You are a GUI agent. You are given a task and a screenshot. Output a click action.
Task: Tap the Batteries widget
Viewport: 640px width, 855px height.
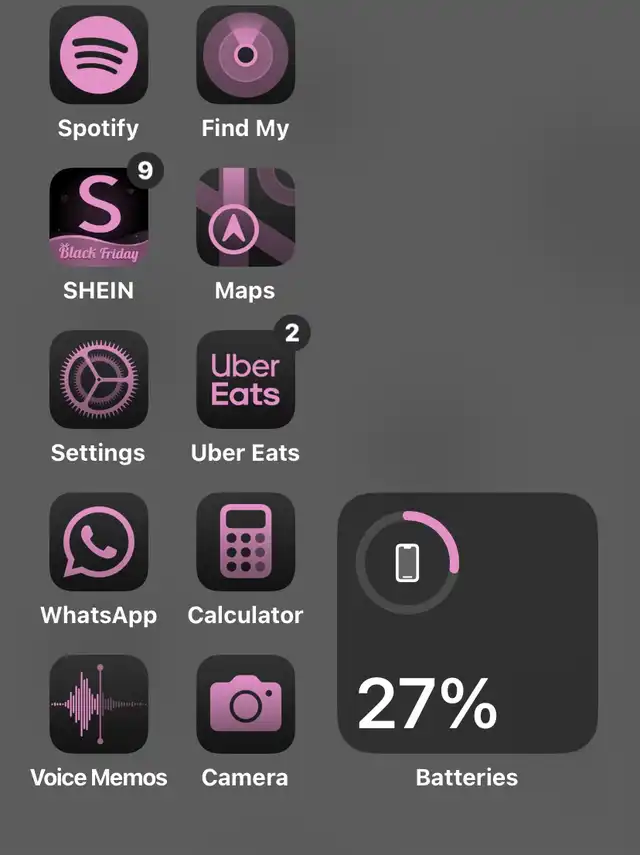[x=467, y=622]
